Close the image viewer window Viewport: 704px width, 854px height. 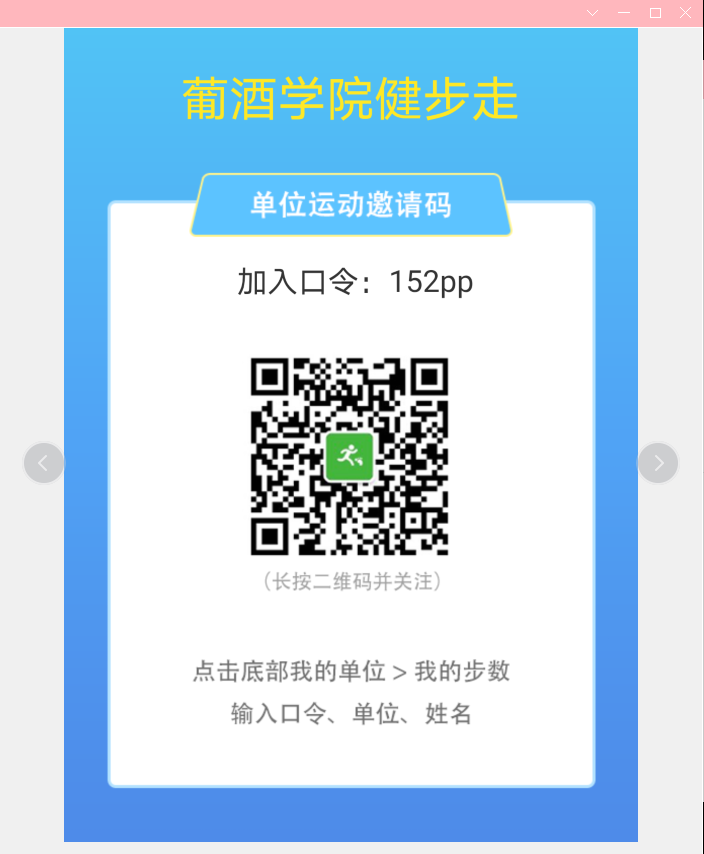[686, 13]
